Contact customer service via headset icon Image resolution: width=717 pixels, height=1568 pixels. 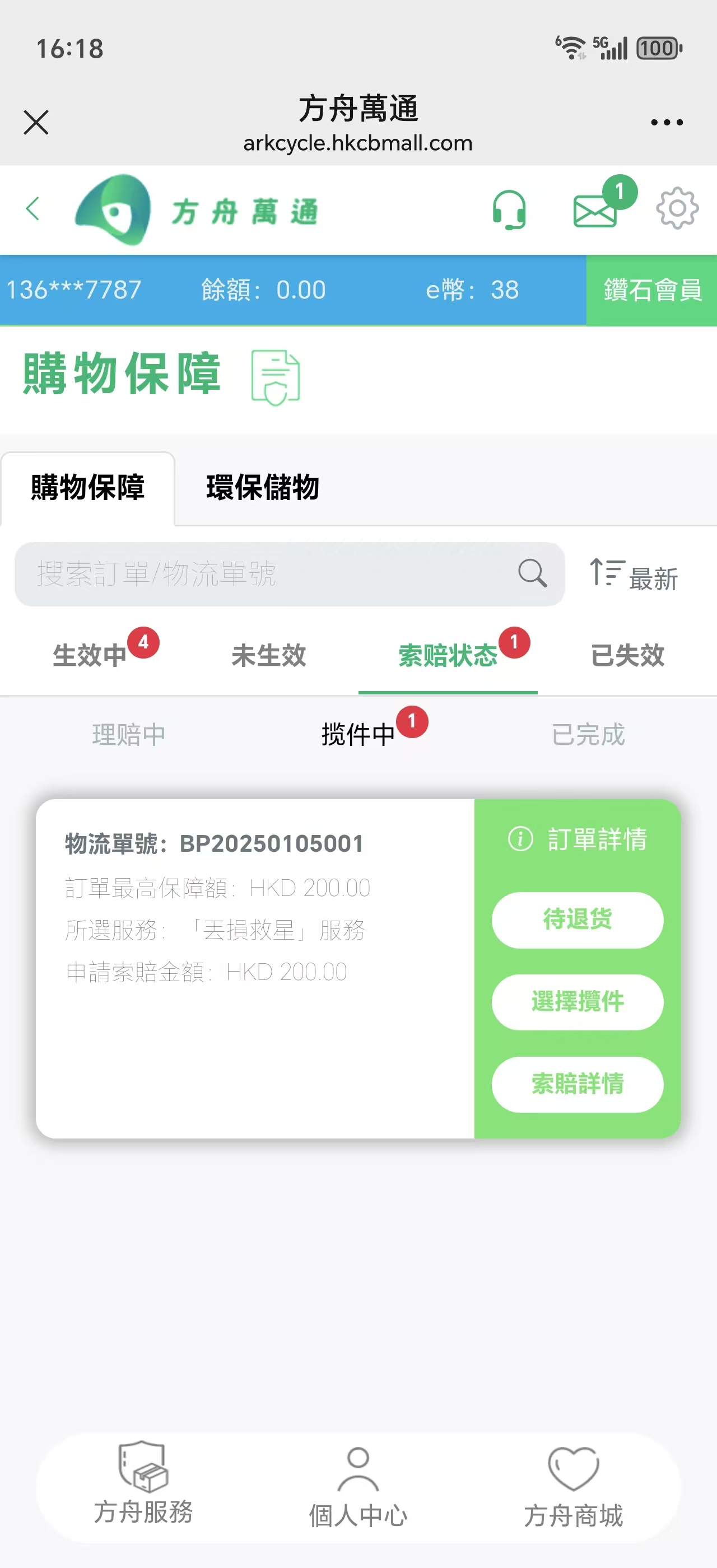(x=509, y=210)
